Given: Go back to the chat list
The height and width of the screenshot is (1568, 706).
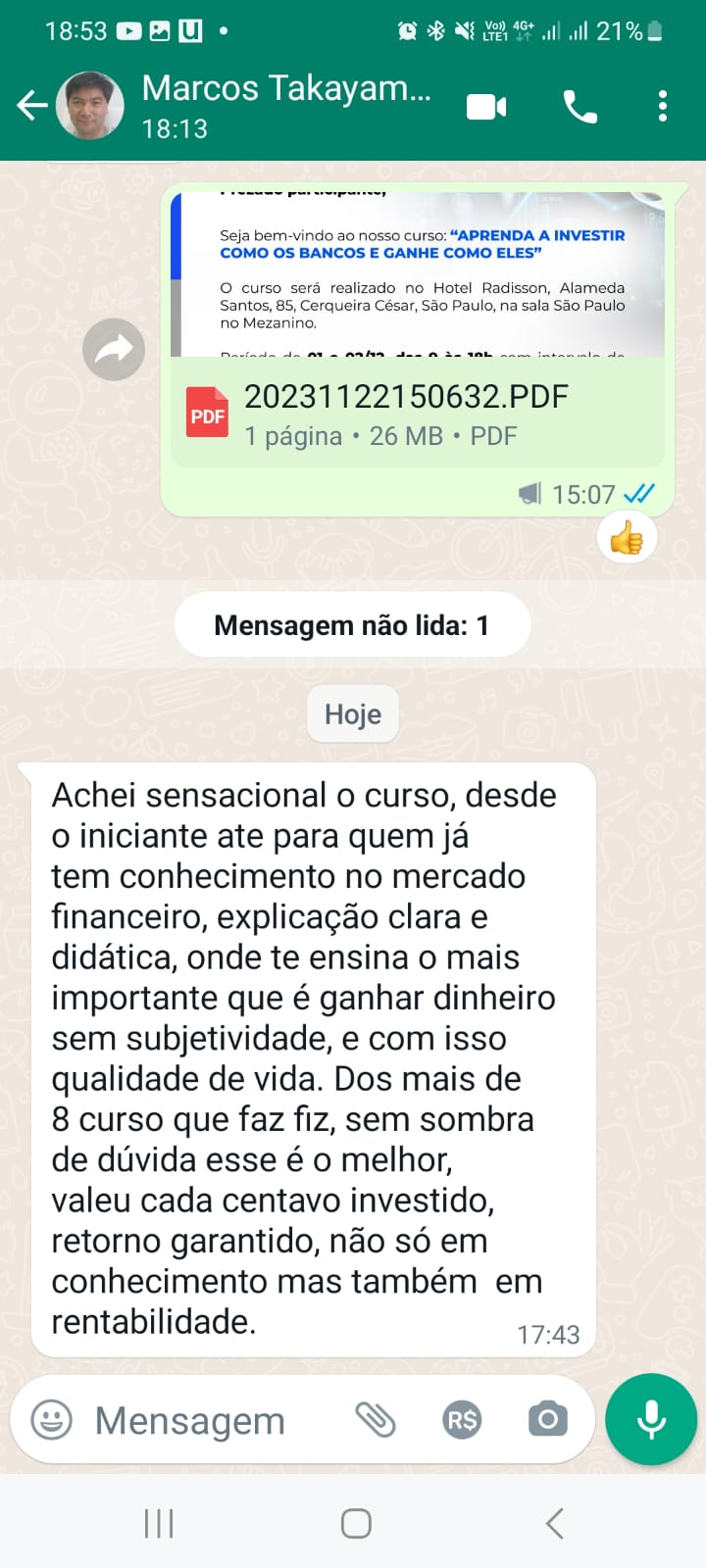Looking at the screenshot, I should point(31,106).
